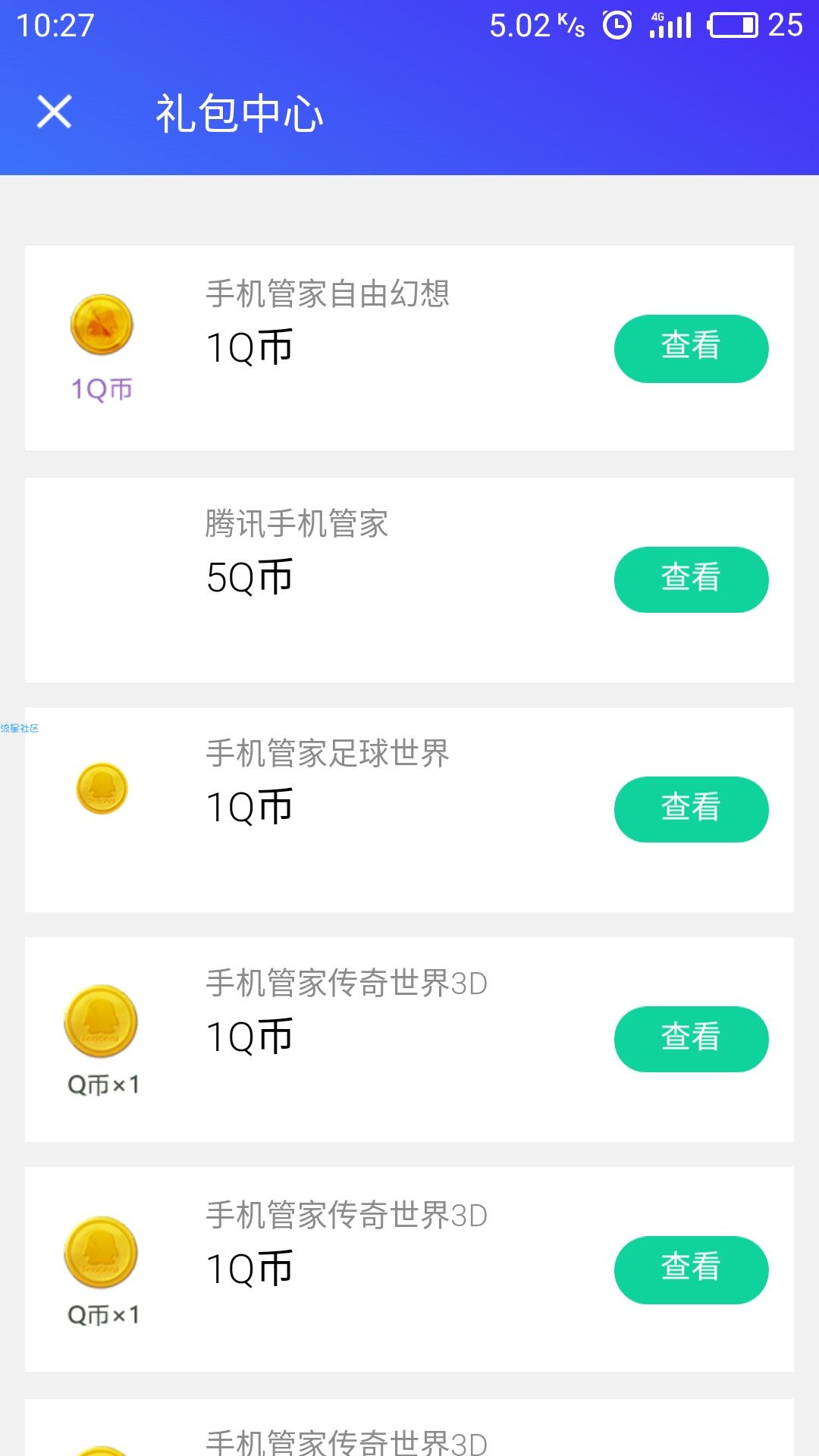819x1456 pixels.
Task: Tap 查看 for 手机管家自由幻想 gift
Action: click(691, 348)
